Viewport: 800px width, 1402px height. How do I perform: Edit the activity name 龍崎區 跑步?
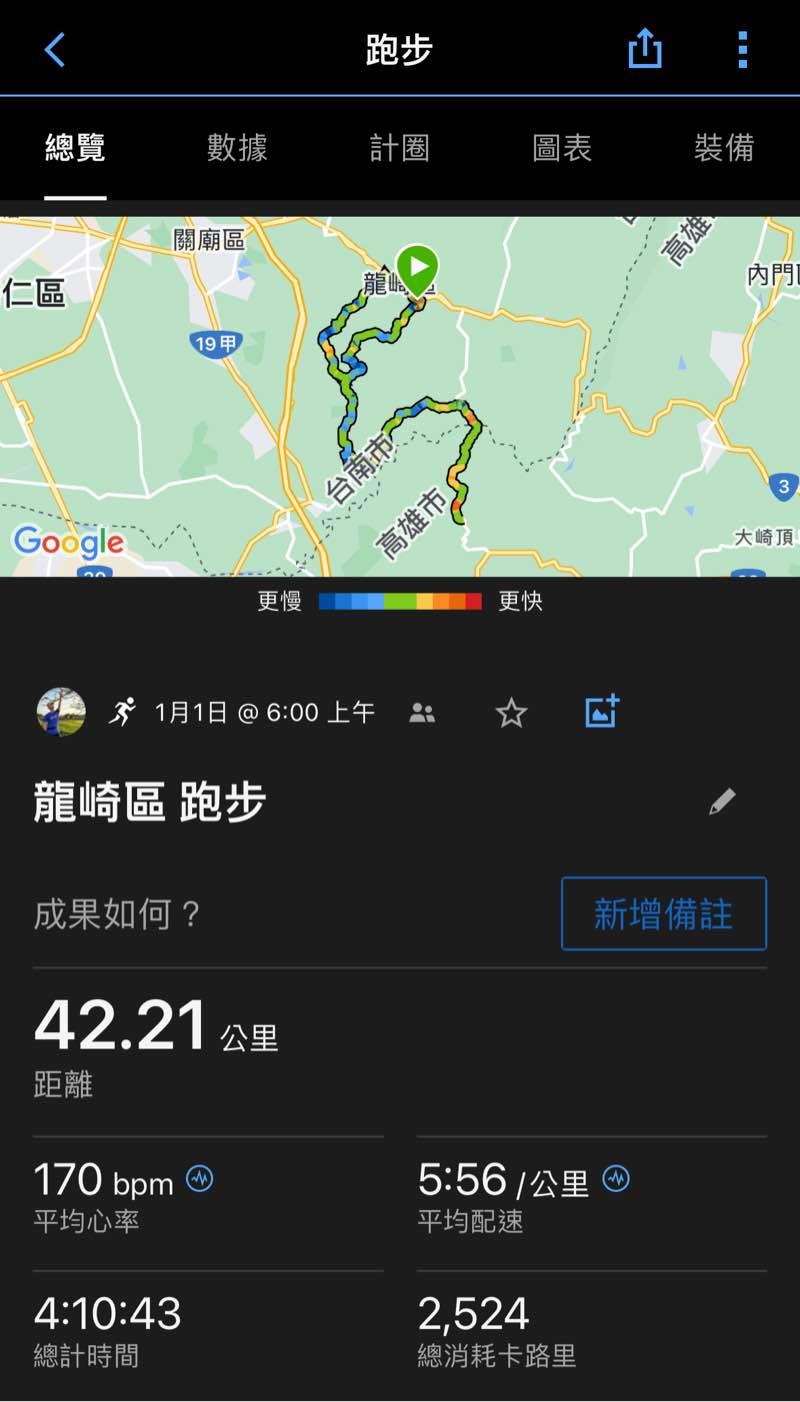pyautogui.click(x=722, y=802)
